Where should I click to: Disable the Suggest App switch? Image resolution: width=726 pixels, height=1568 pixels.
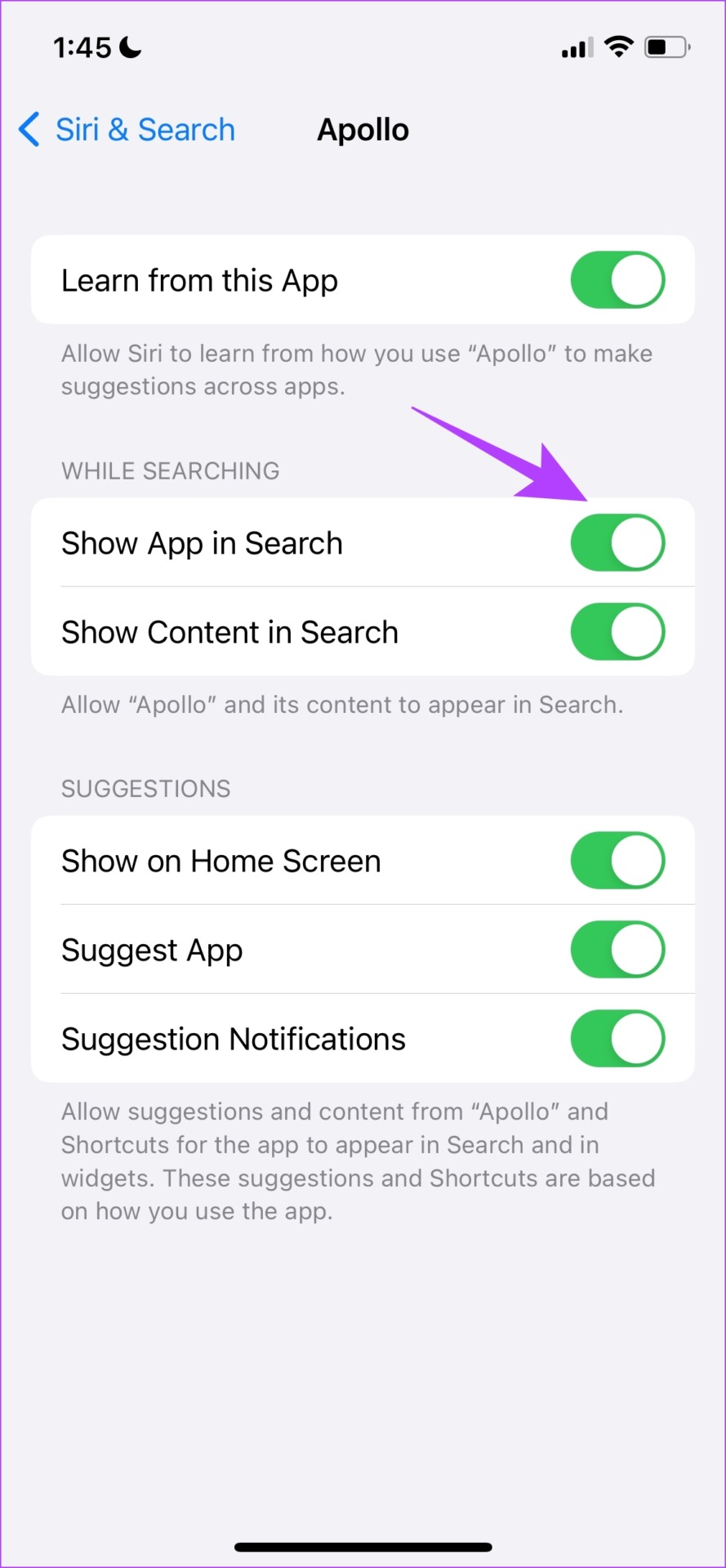[x=618, y=950]
